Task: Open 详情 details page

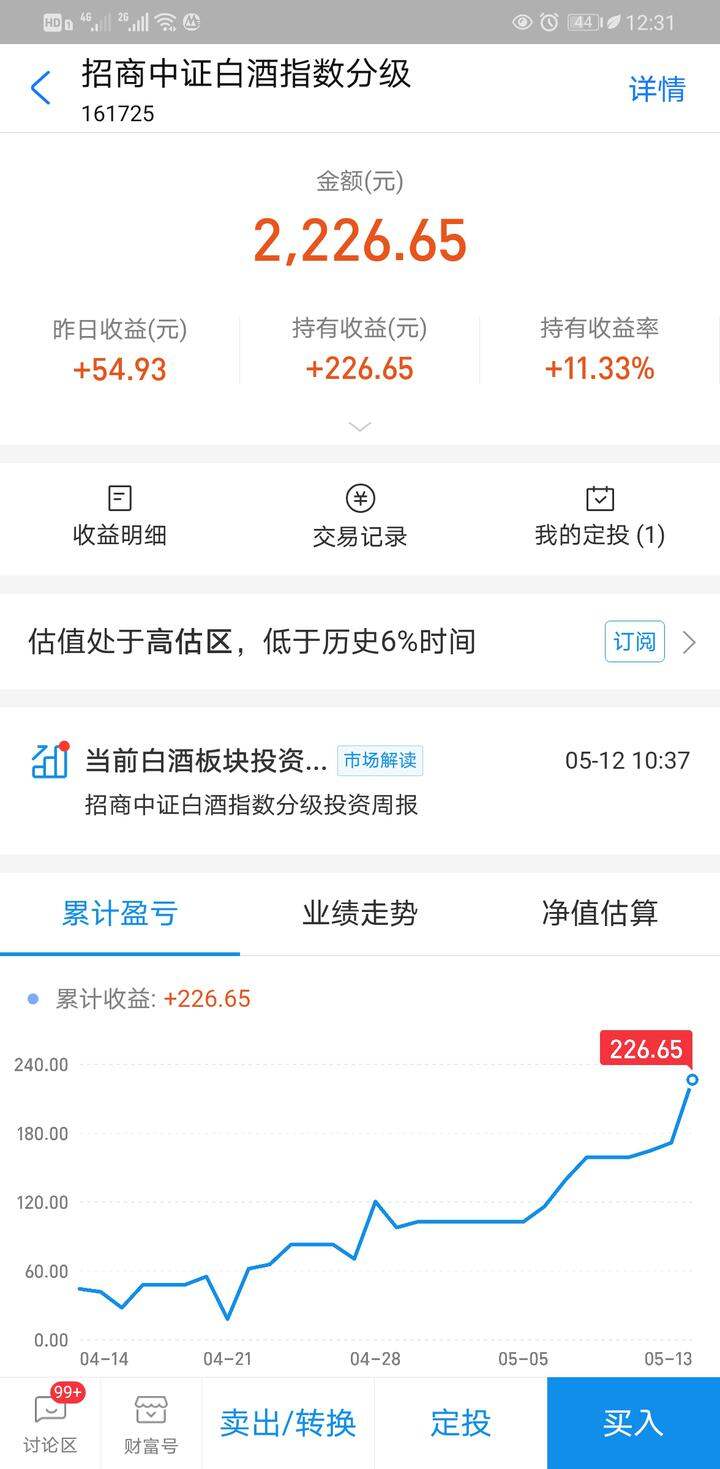Action: point(657,89)
